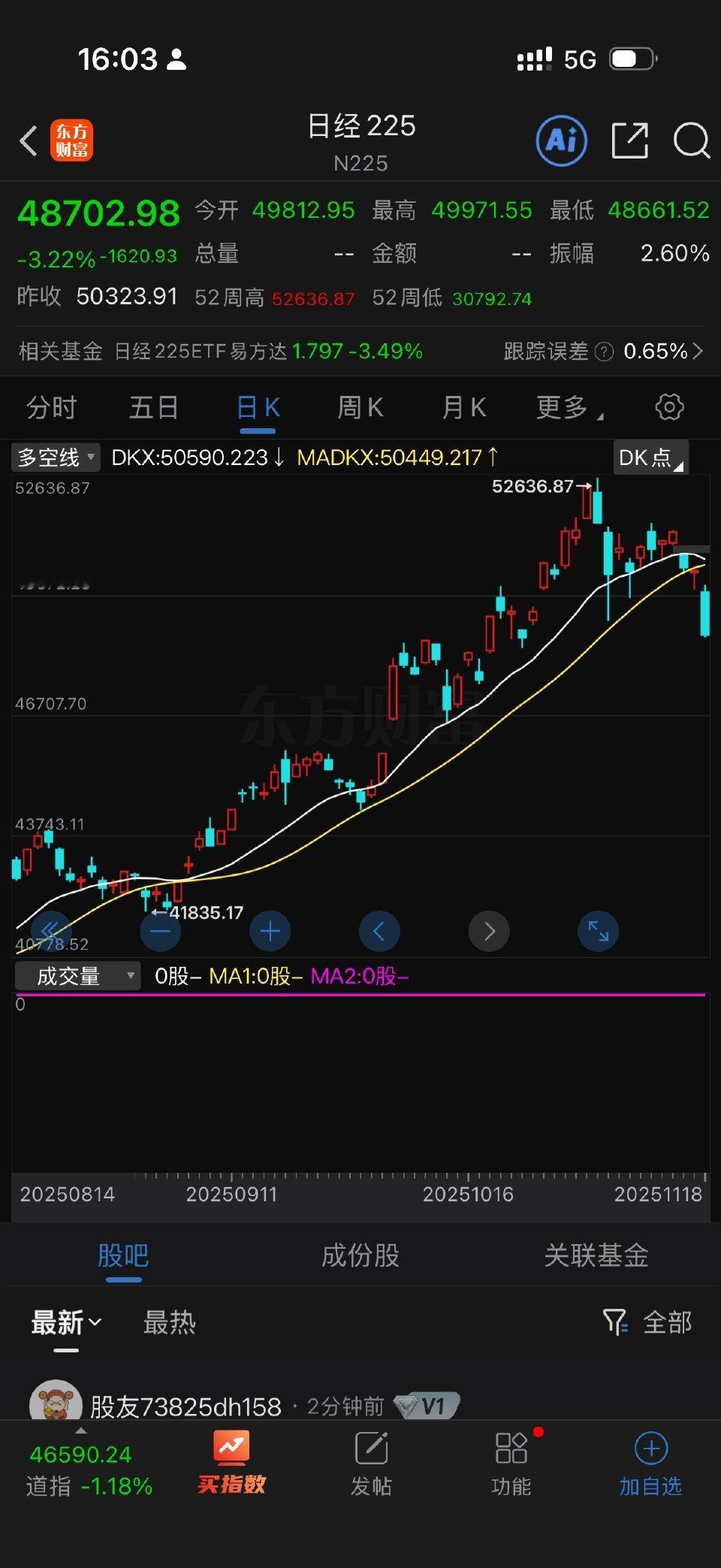The height and width of the screenshot is (1568, 721).
Task: Open the Ai assistant in the header
Action: (561, 140)
